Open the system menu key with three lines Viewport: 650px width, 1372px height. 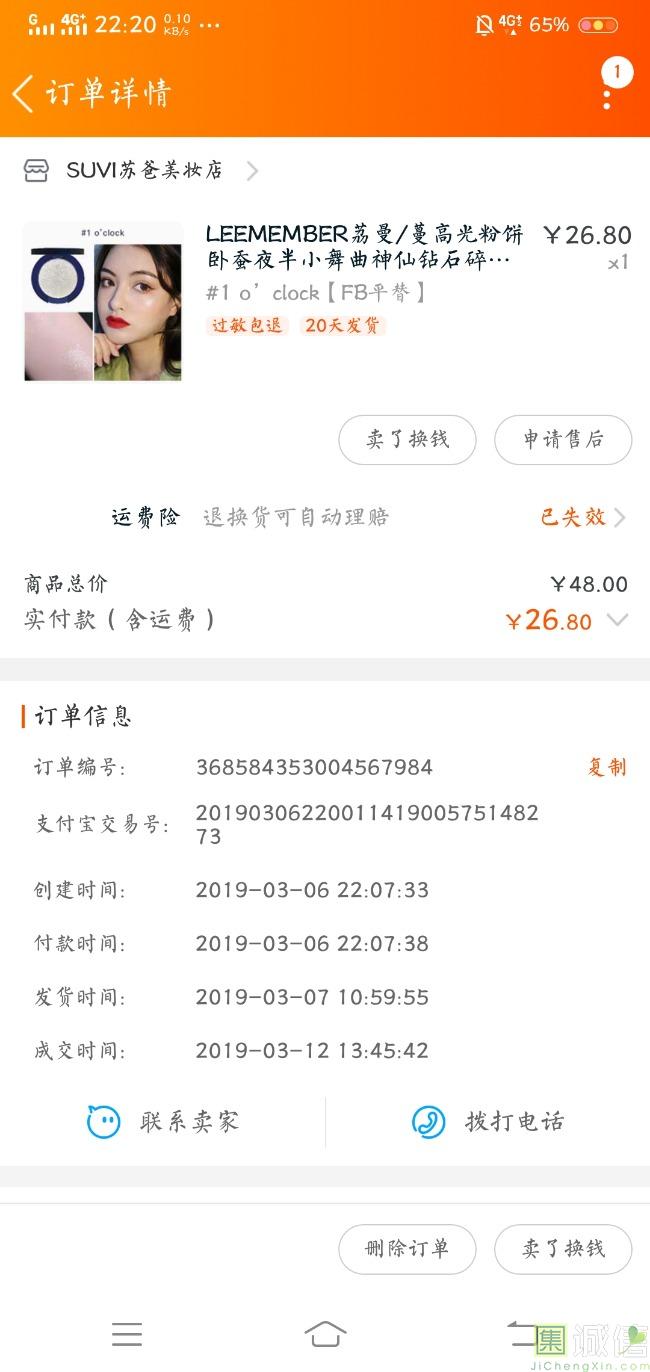[127, 1334]
